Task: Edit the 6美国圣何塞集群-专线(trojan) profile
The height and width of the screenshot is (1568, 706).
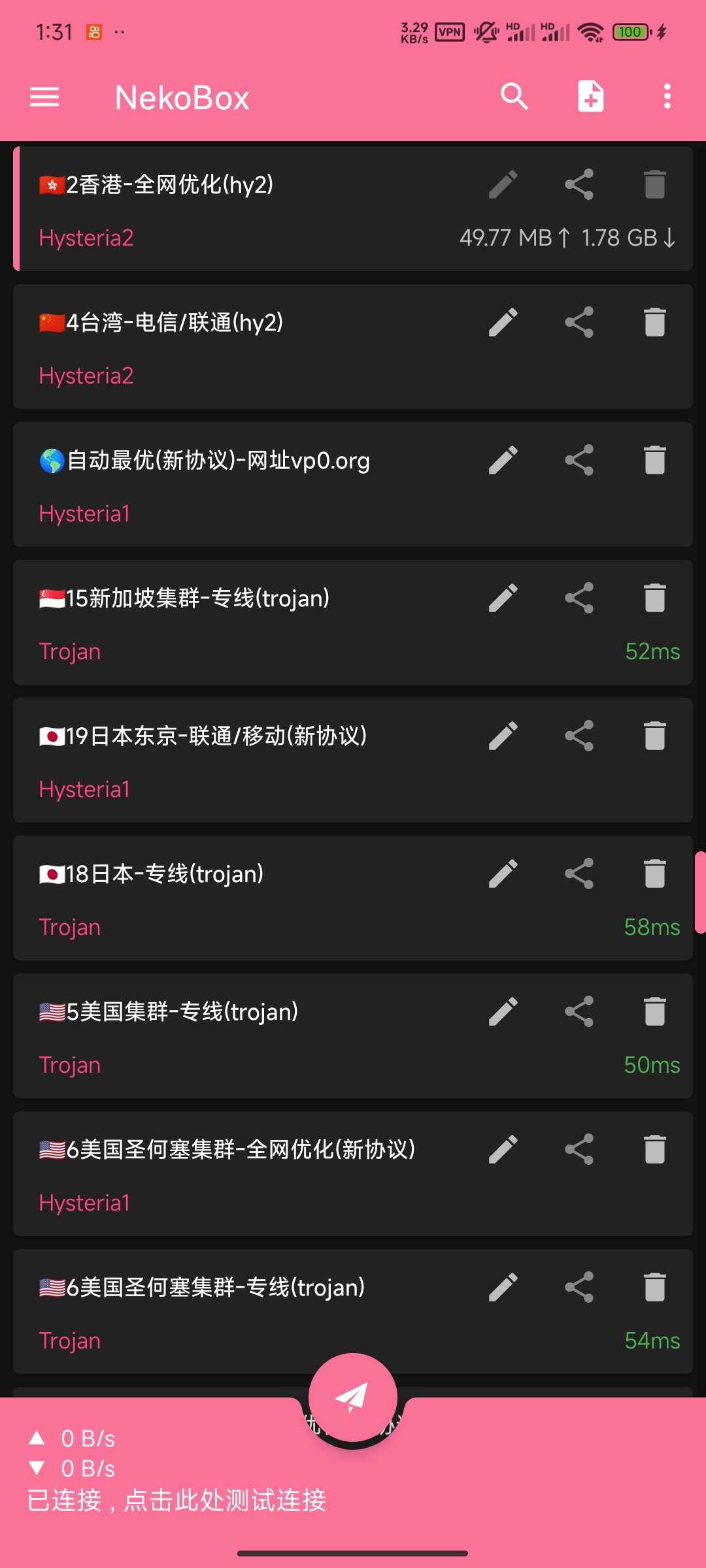Action: tap(503, 1287)
